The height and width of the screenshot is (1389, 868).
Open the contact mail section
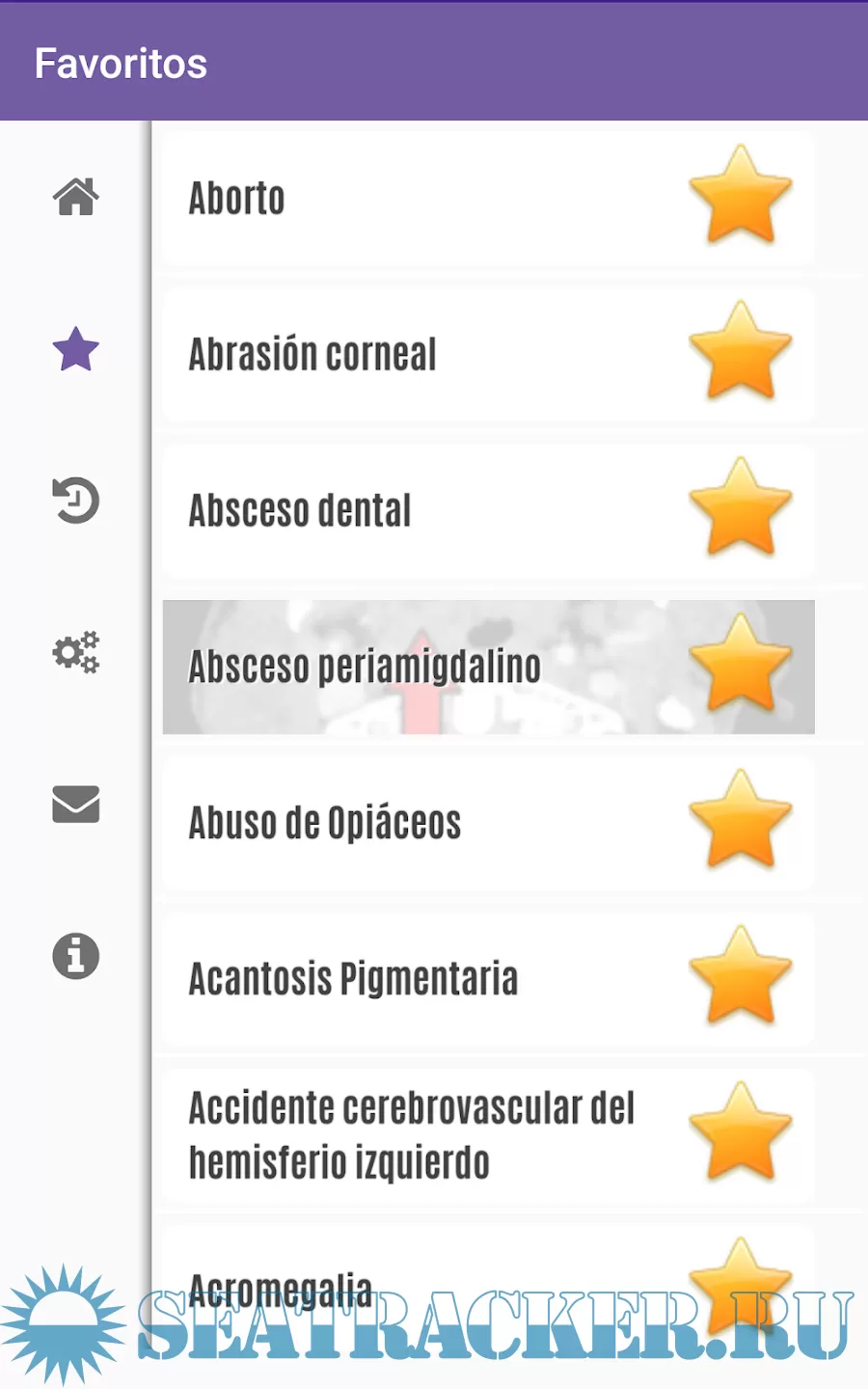click(x=75, y=804)
